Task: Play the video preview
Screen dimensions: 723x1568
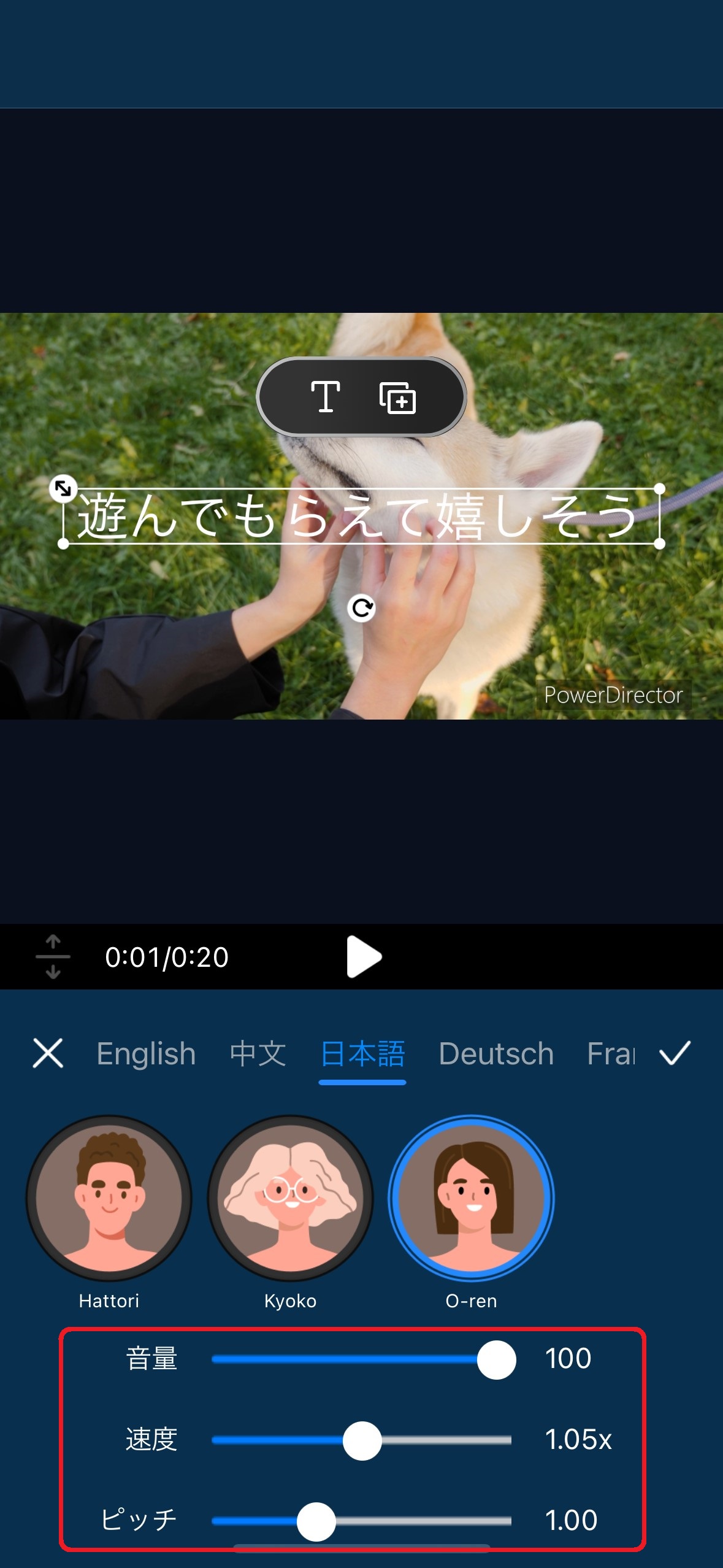Action: 363,956
